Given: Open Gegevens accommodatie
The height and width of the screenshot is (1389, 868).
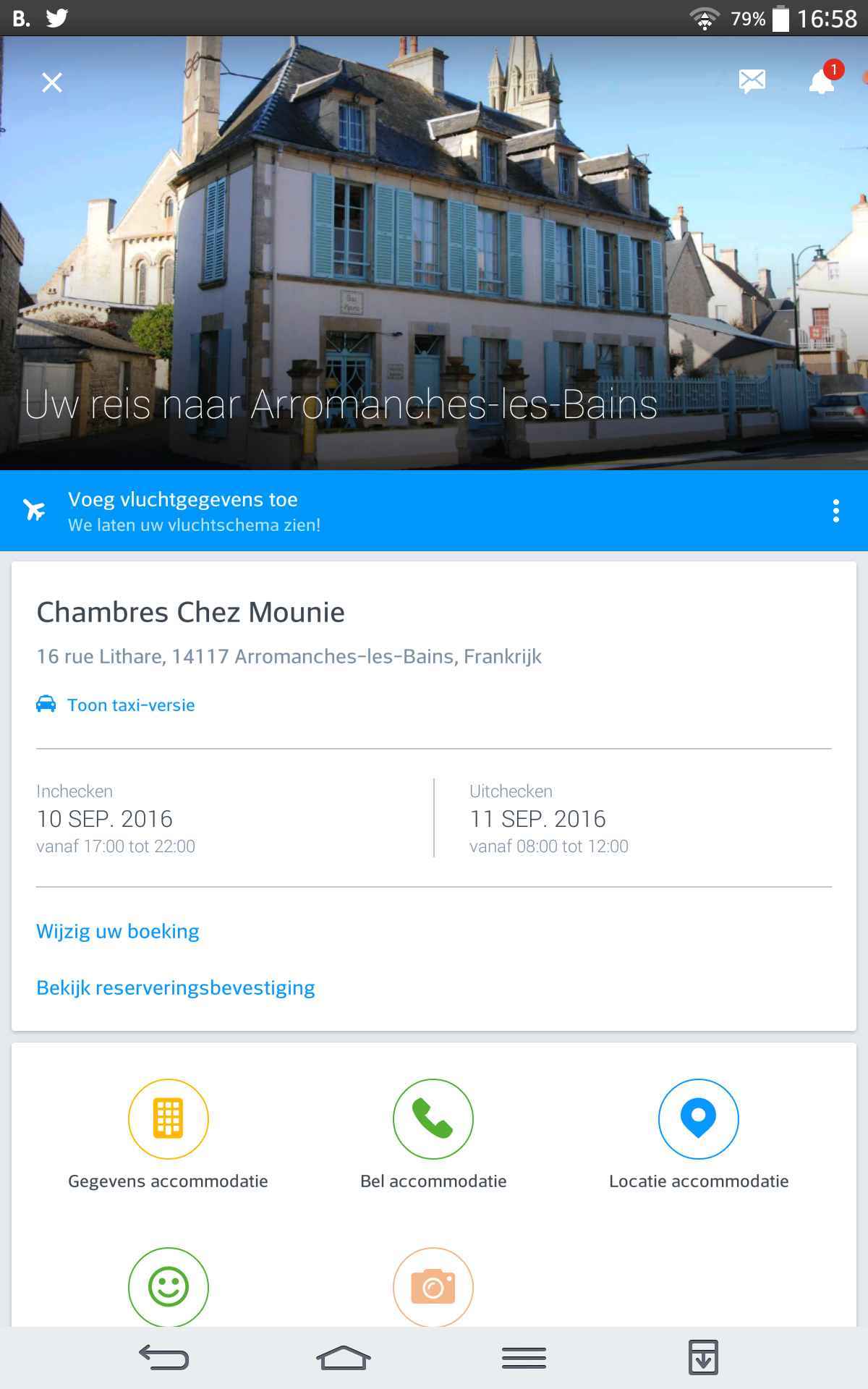Looking at the screenshot, I should (169, 1119).
